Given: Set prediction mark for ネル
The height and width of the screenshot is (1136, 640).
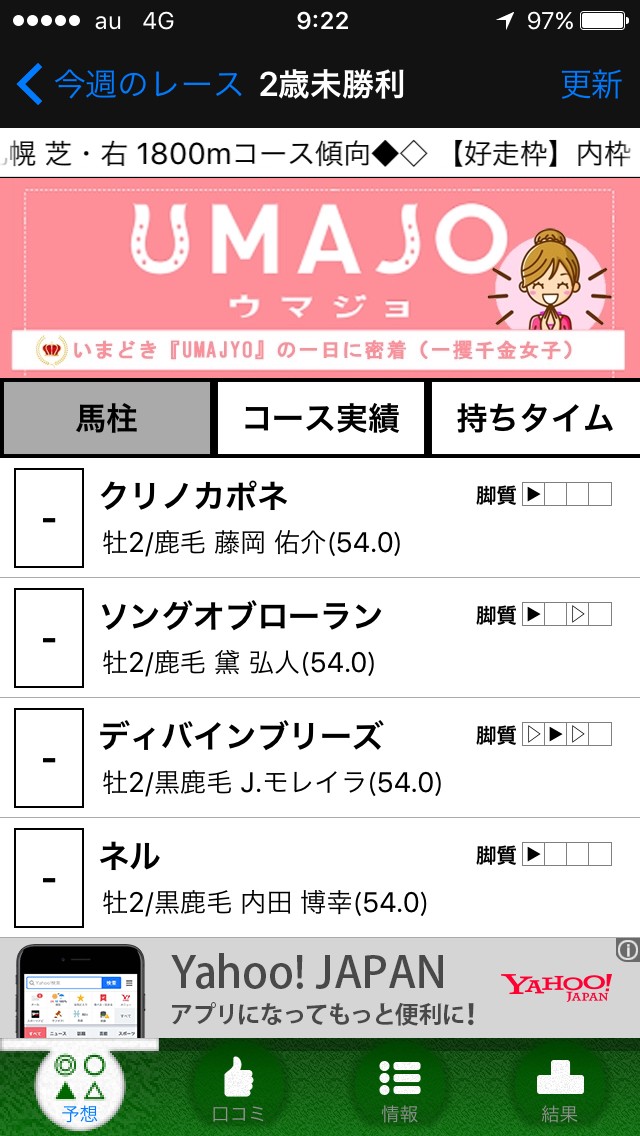Looking at the screenshot, I should coord(49,878).
